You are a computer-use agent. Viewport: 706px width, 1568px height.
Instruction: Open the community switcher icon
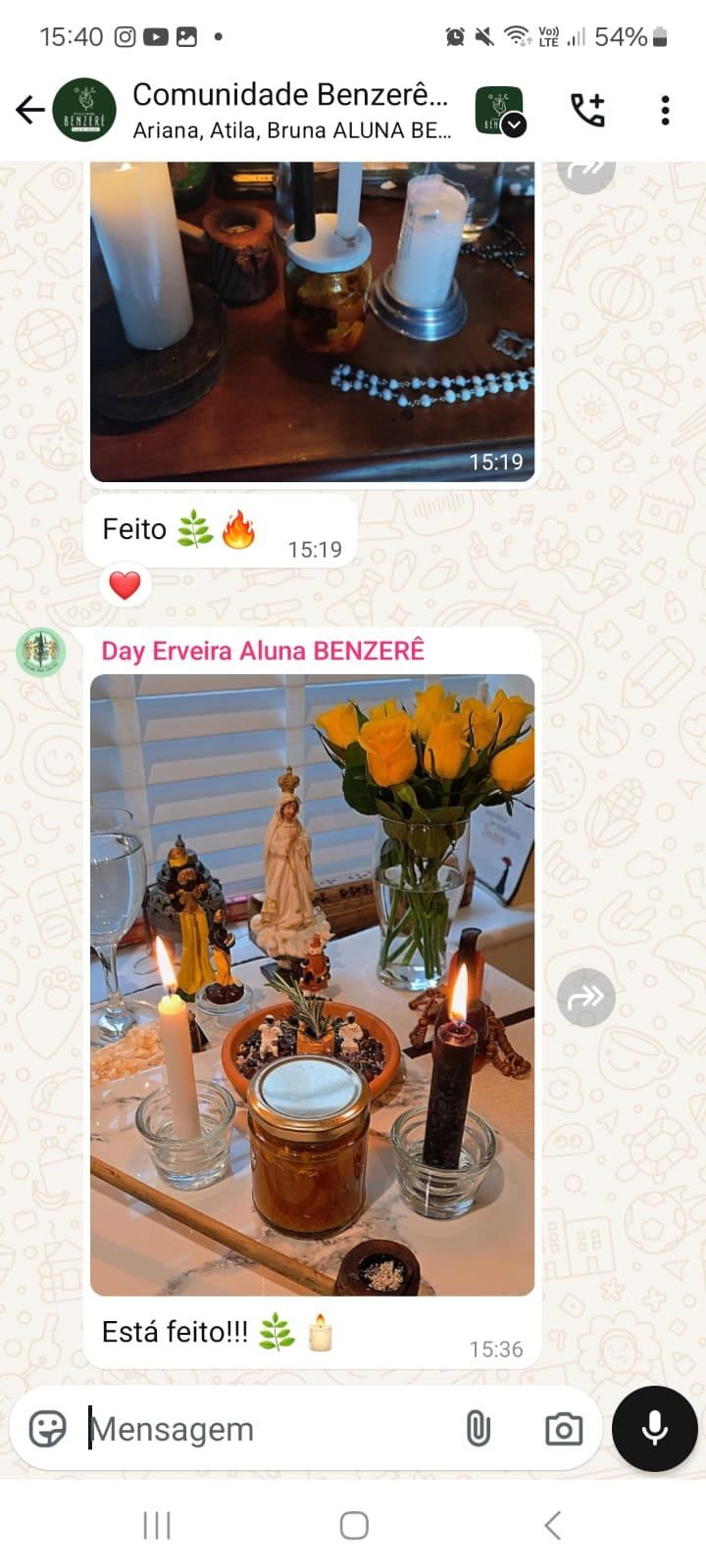500,111
